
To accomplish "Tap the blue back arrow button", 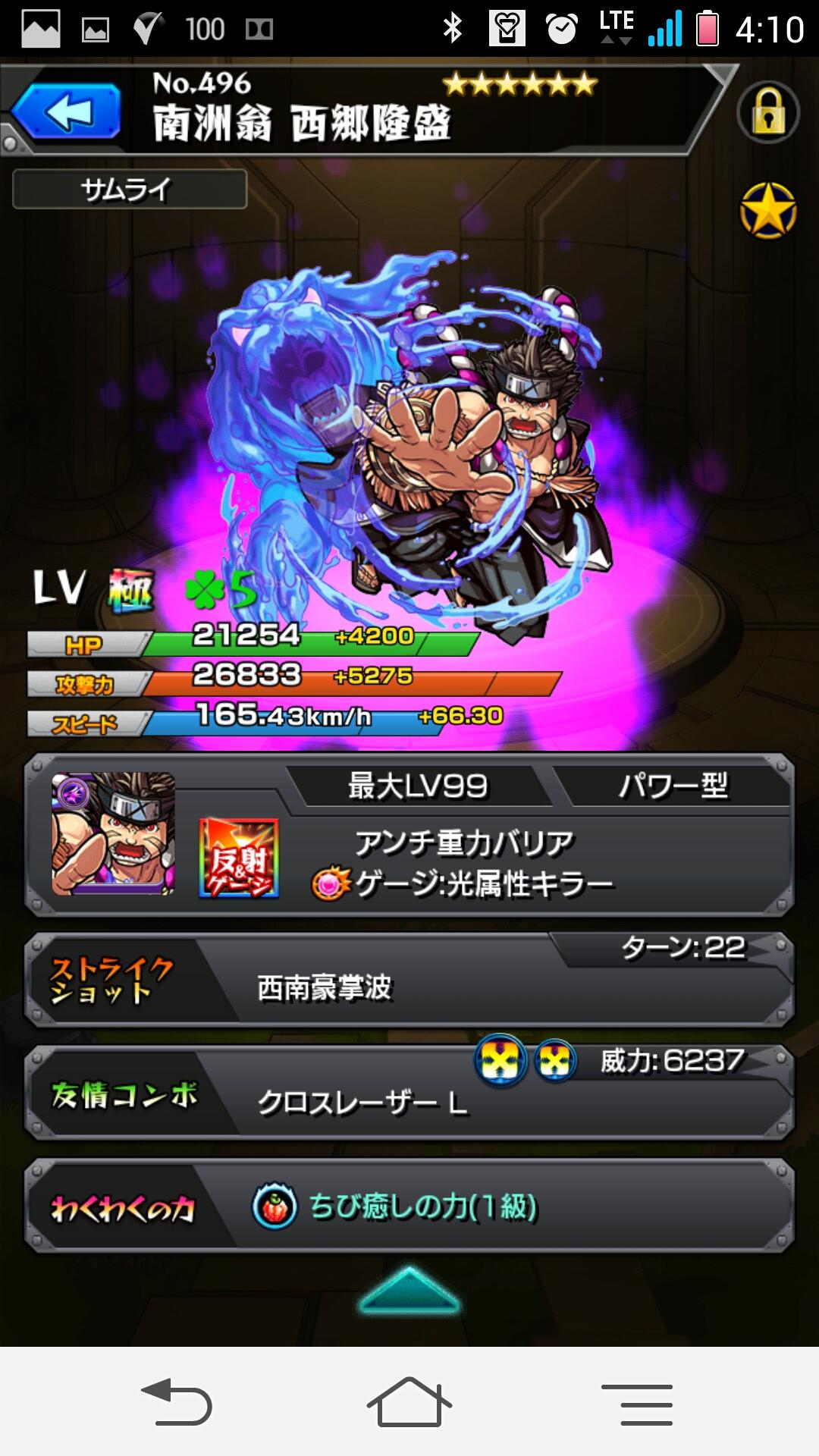I will pyautogui.click(x=67, y=112).
